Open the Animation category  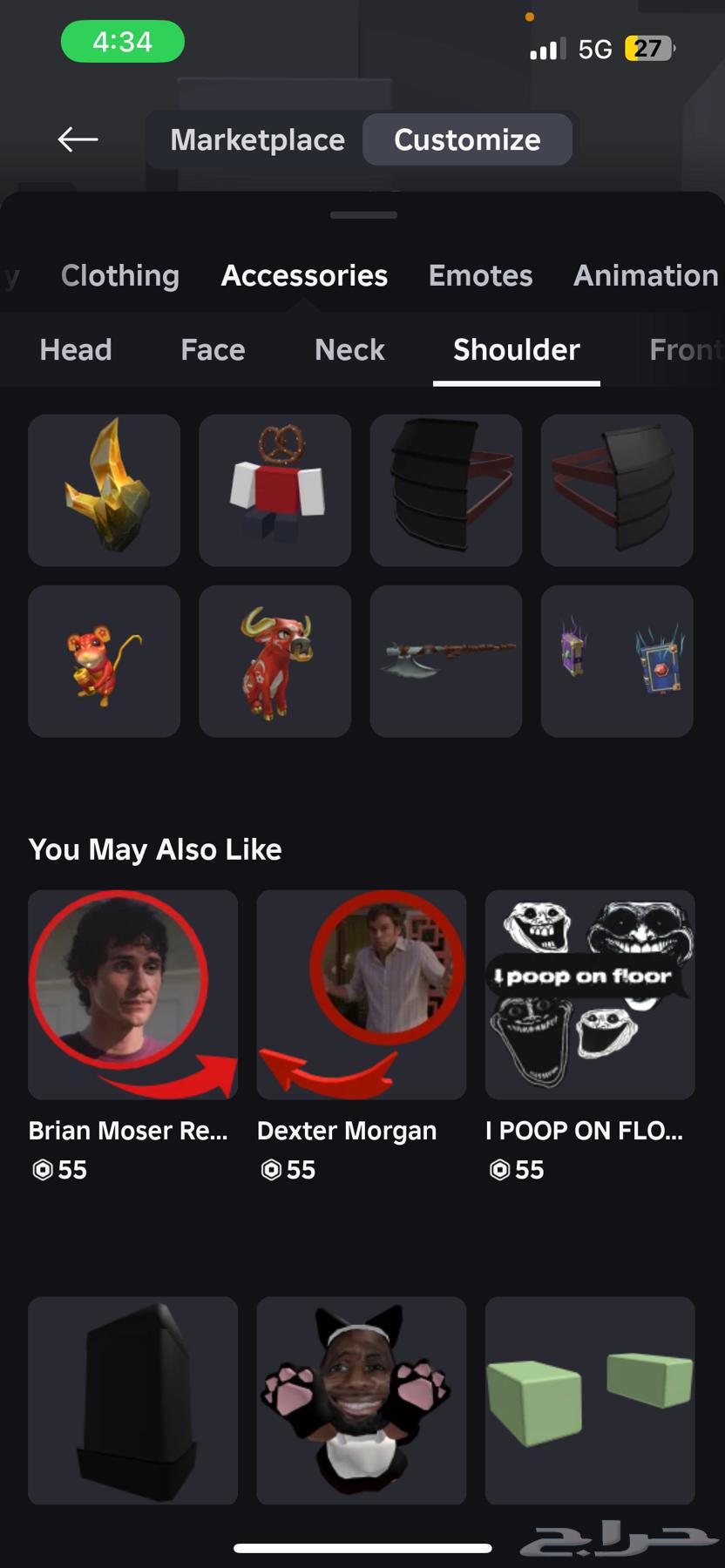click(645, 275)
